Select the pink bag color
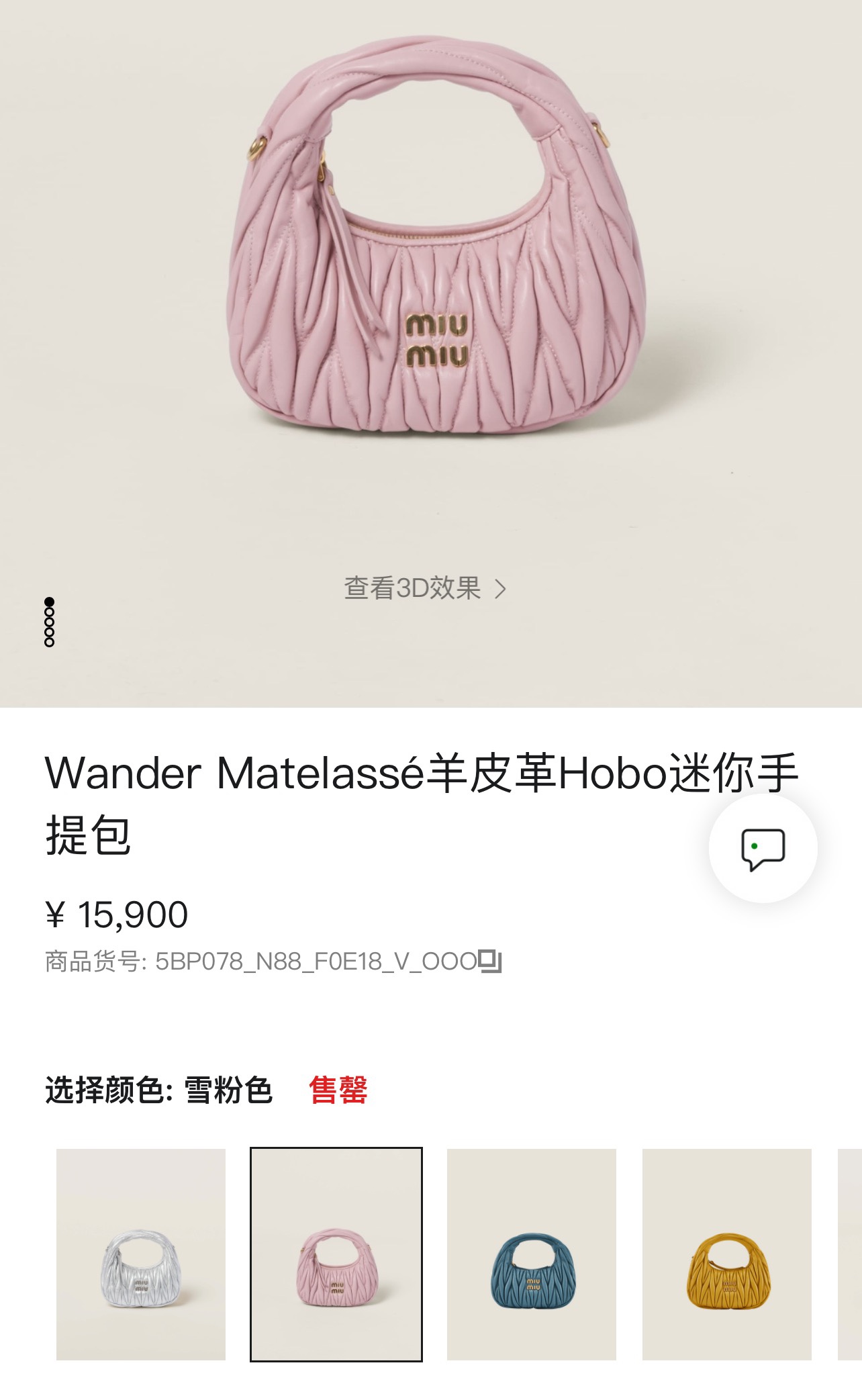 [x=336, y=1254]
